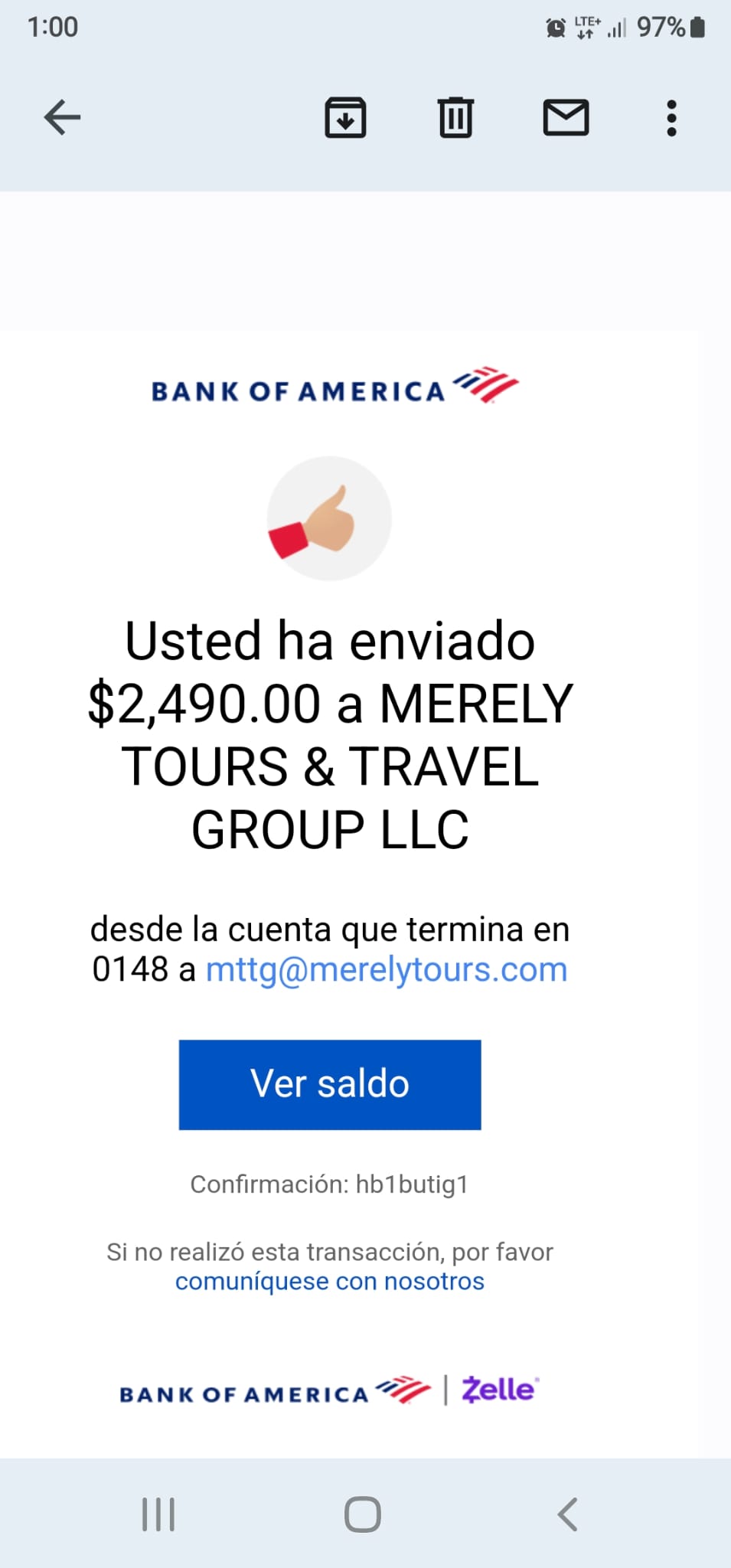Archive this email

point(345,118)
